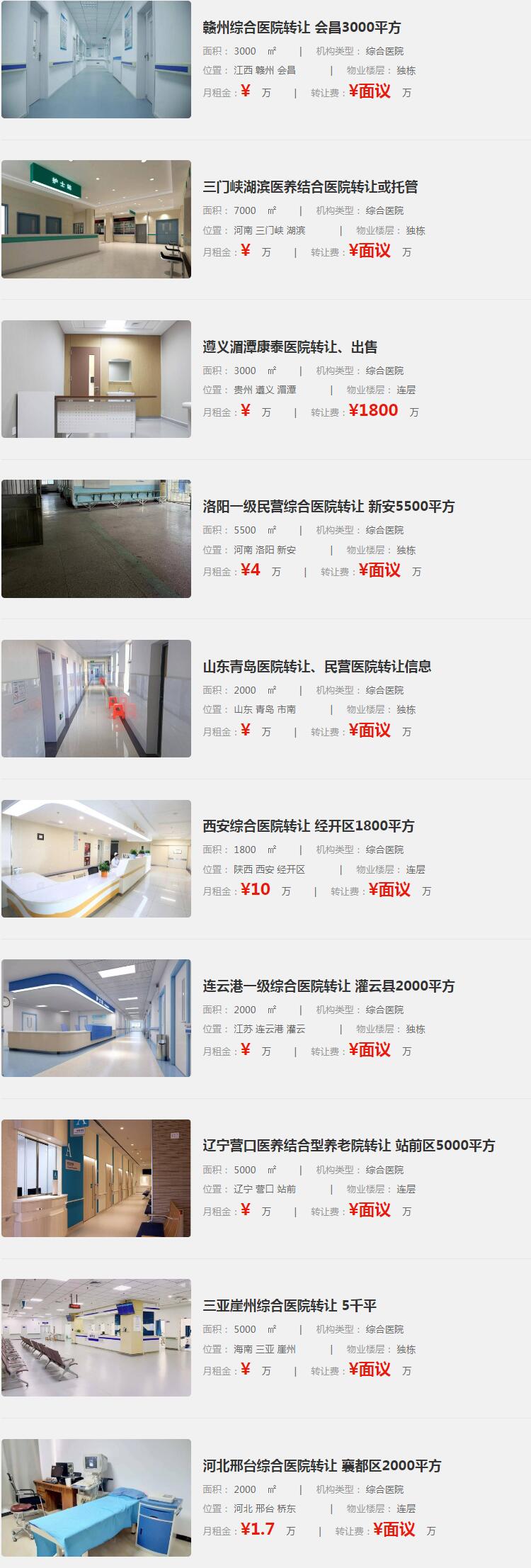This screenshot has height=1568, width=531.
Task: Open the 辽宁营口医养结合型养老院转让 listing
Action: [x=348, y=1146]
